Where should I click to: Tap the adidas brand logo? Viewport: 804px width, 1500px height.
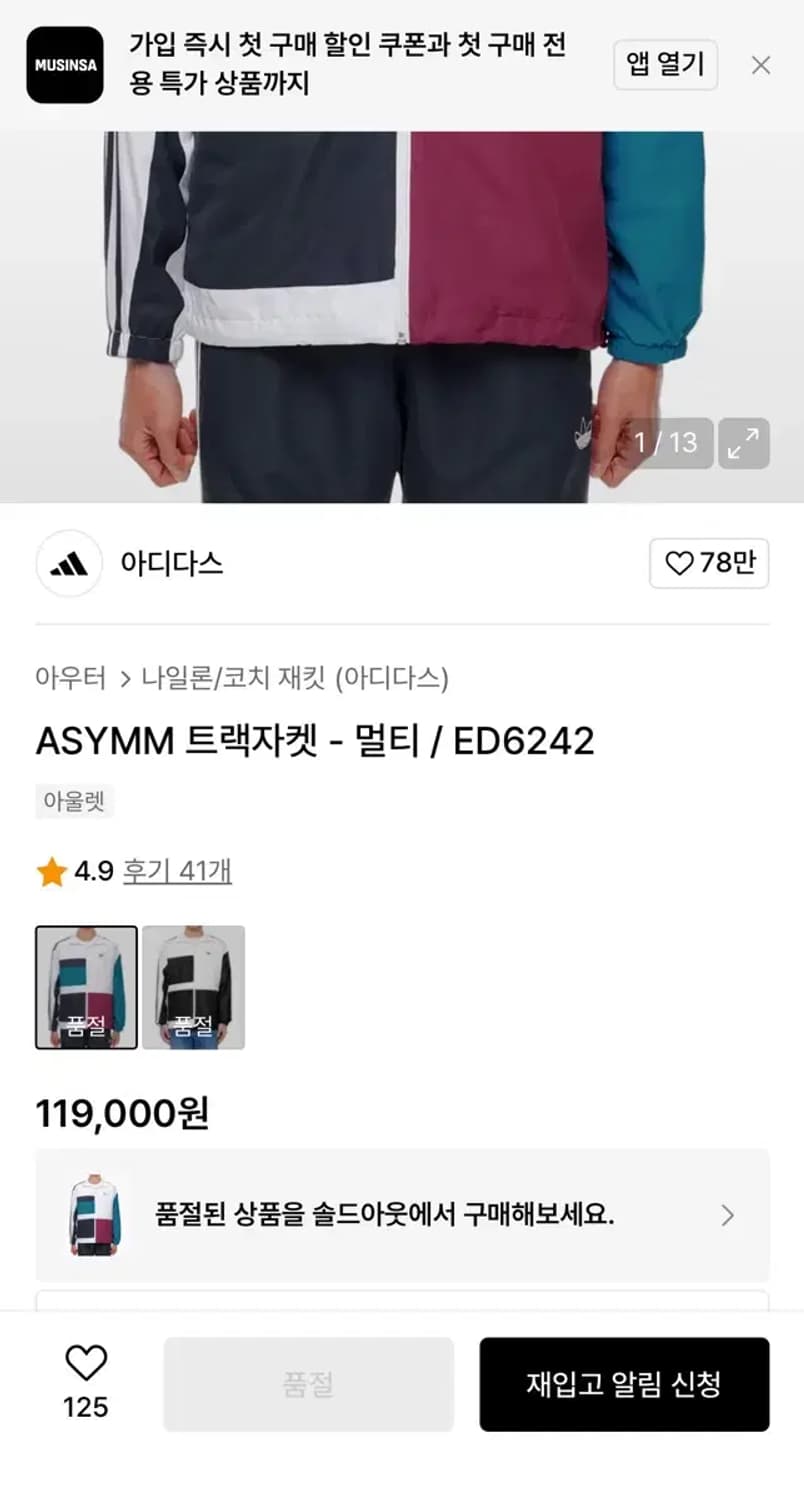[x=67, y=564]
